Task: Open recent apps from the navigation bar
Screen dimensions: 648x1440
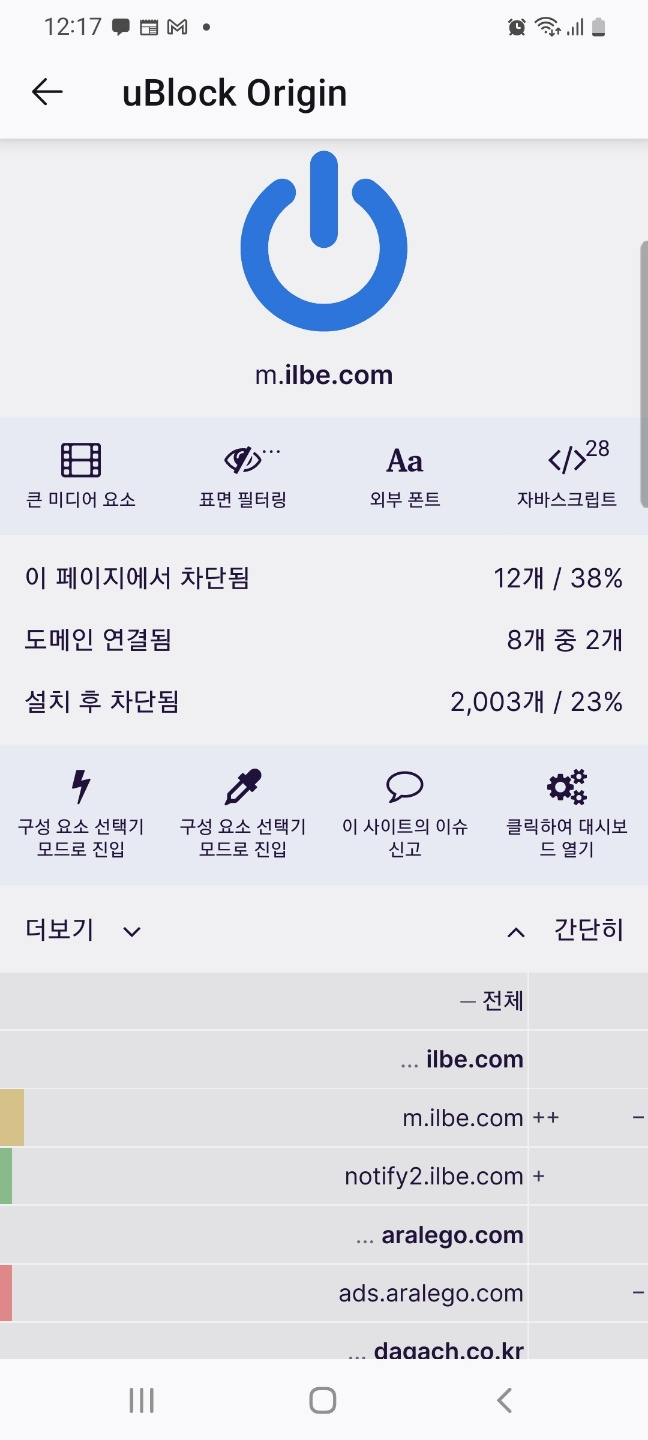Action: [142, 1400]
